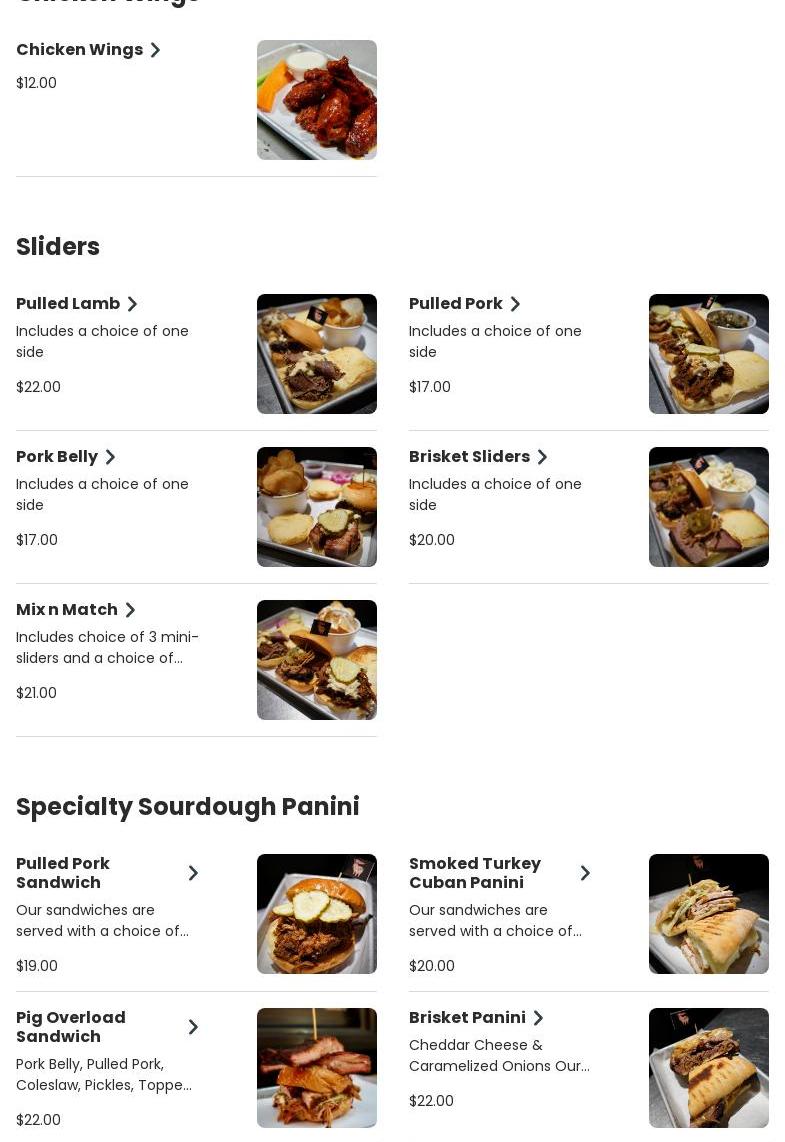This screenshot has height=1142, width=785.
Task: Open the Chicken Wings menu item
Action: click(x=80, y=50)
